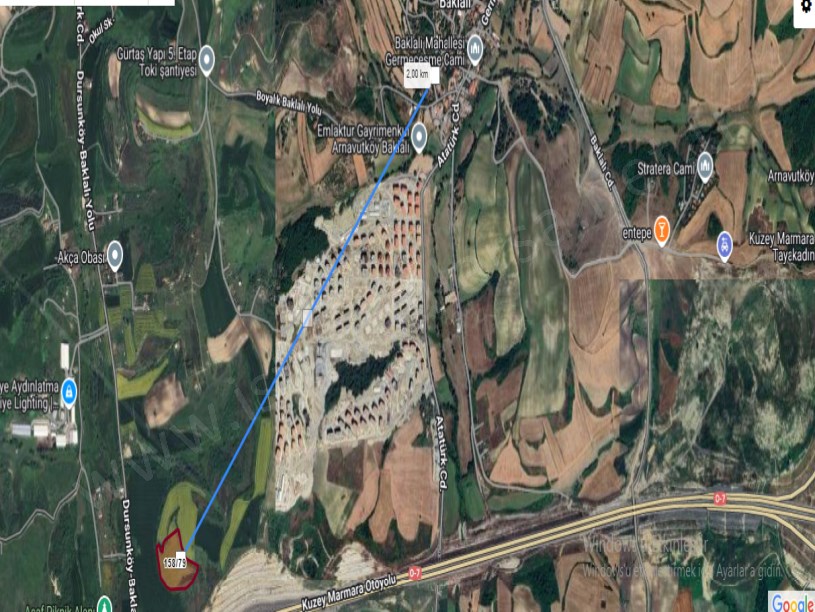Tap the Germeçeşme Cami mosque marker
The image size is (815, 612).
(475, 46)
